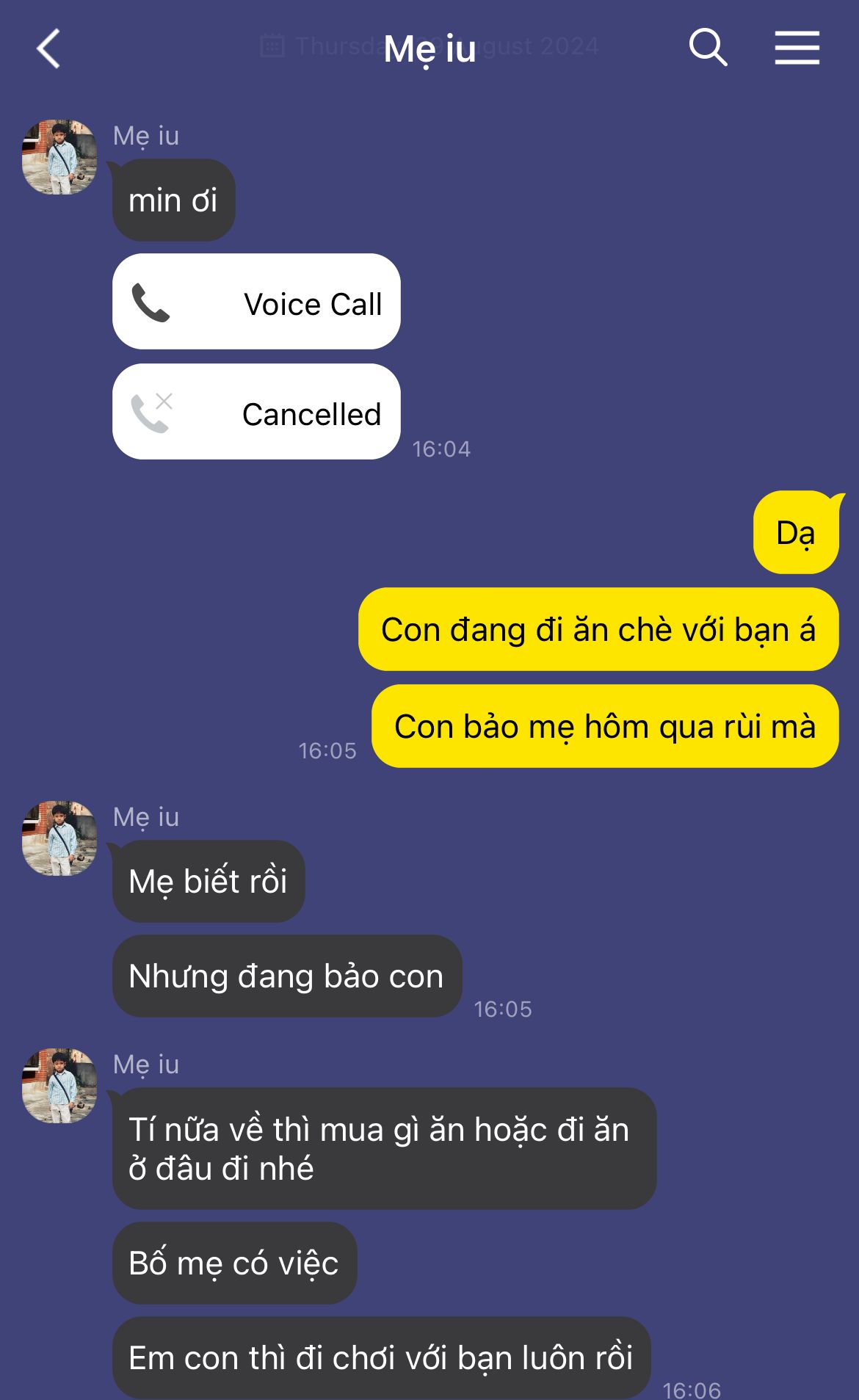859x1400 pixels.
Task: Open Mẹ iu's avatar beside "Mẹ biết rồi"
Action: point(59,838)
